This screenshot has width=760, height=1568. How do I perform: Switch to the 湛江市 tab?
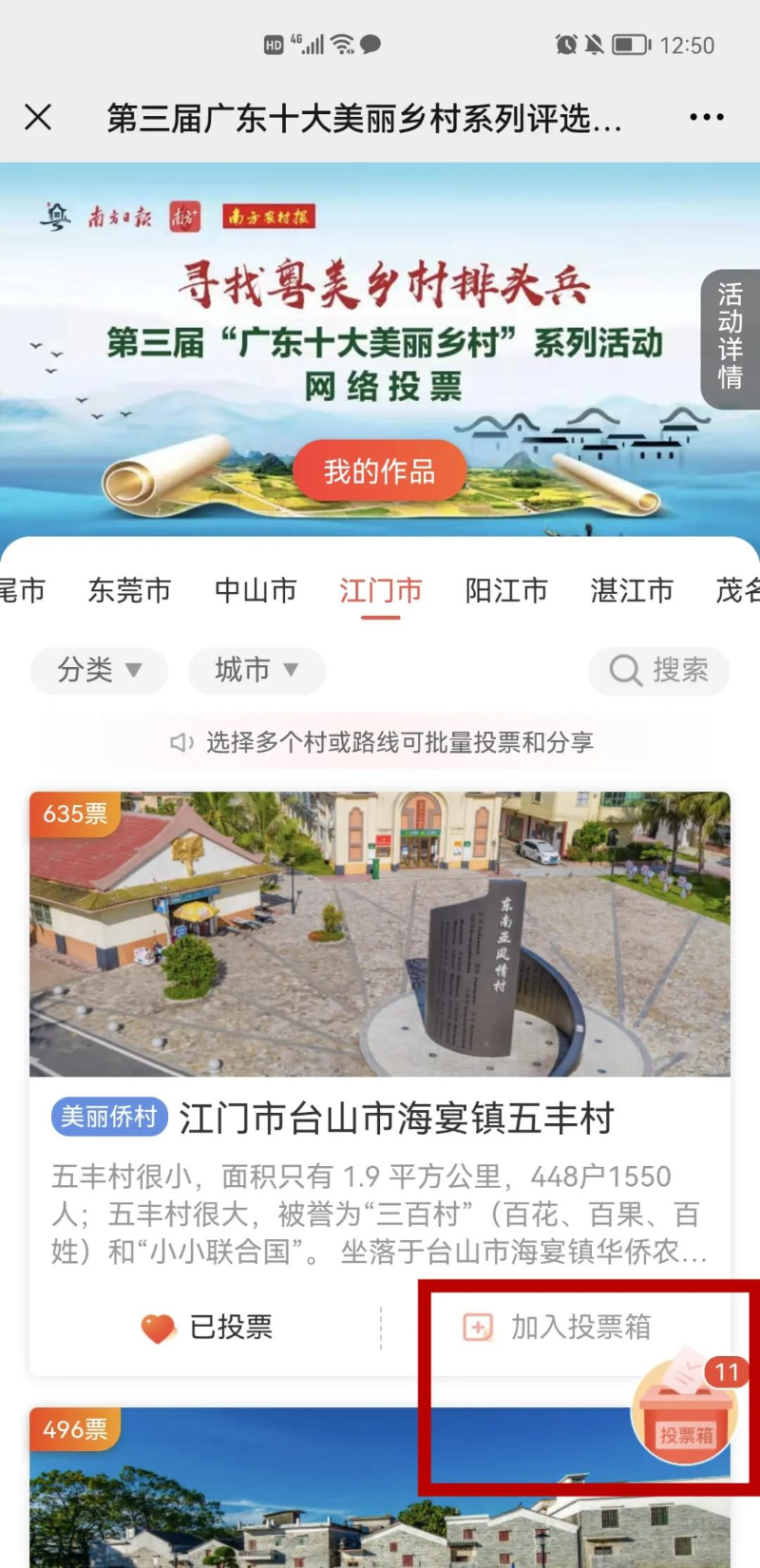click(x=632, y=590)
